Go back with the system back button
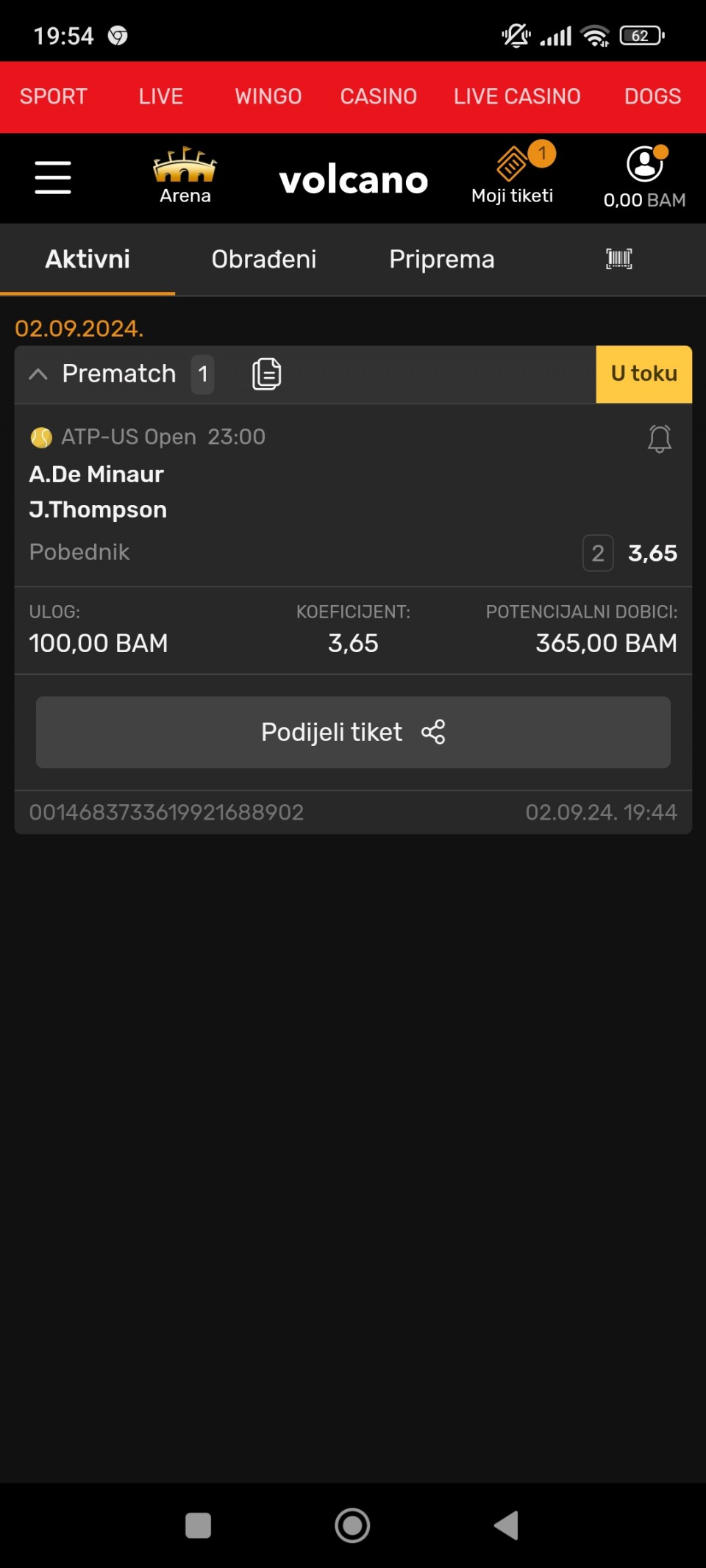706x1568 pixels. [507, 1525]
